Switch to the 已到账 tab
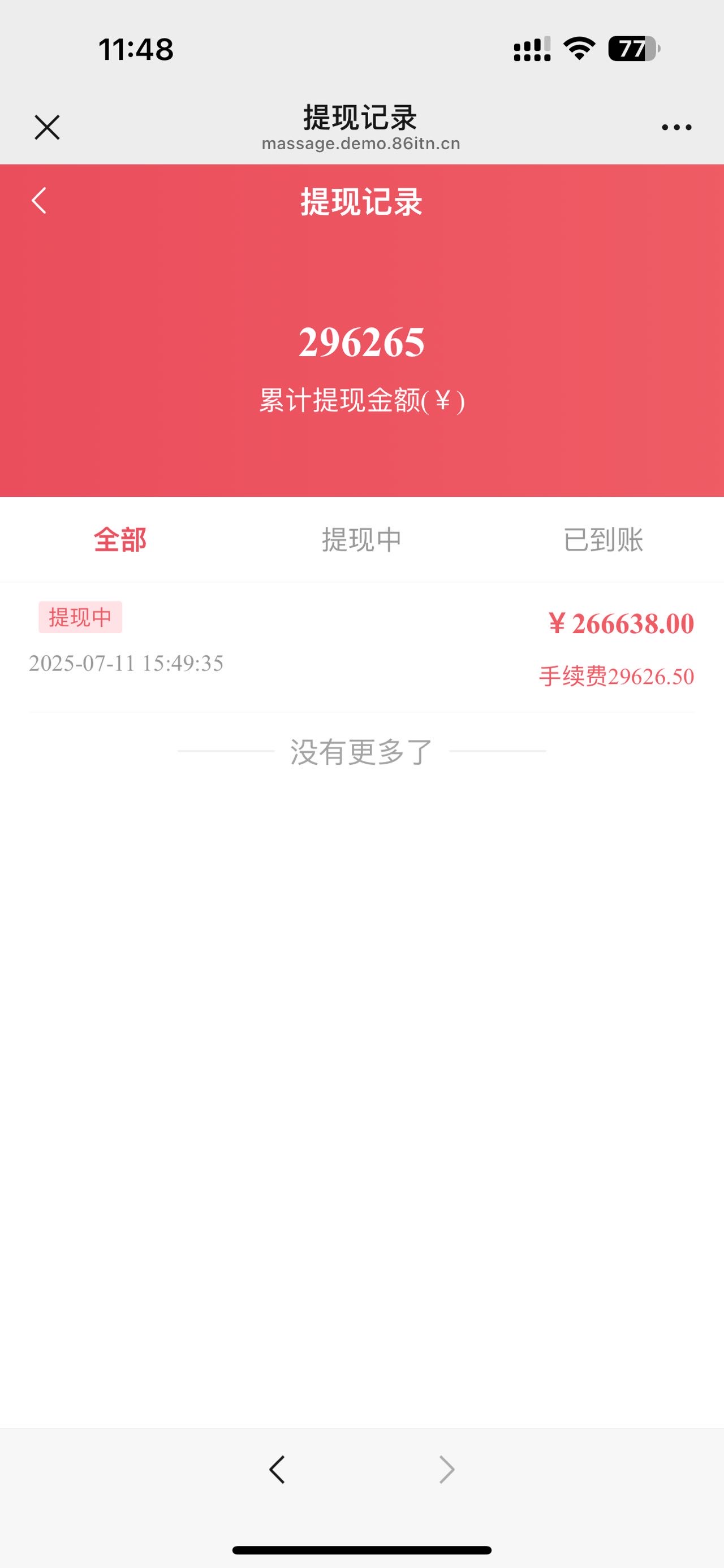 (x=603, y=539)
